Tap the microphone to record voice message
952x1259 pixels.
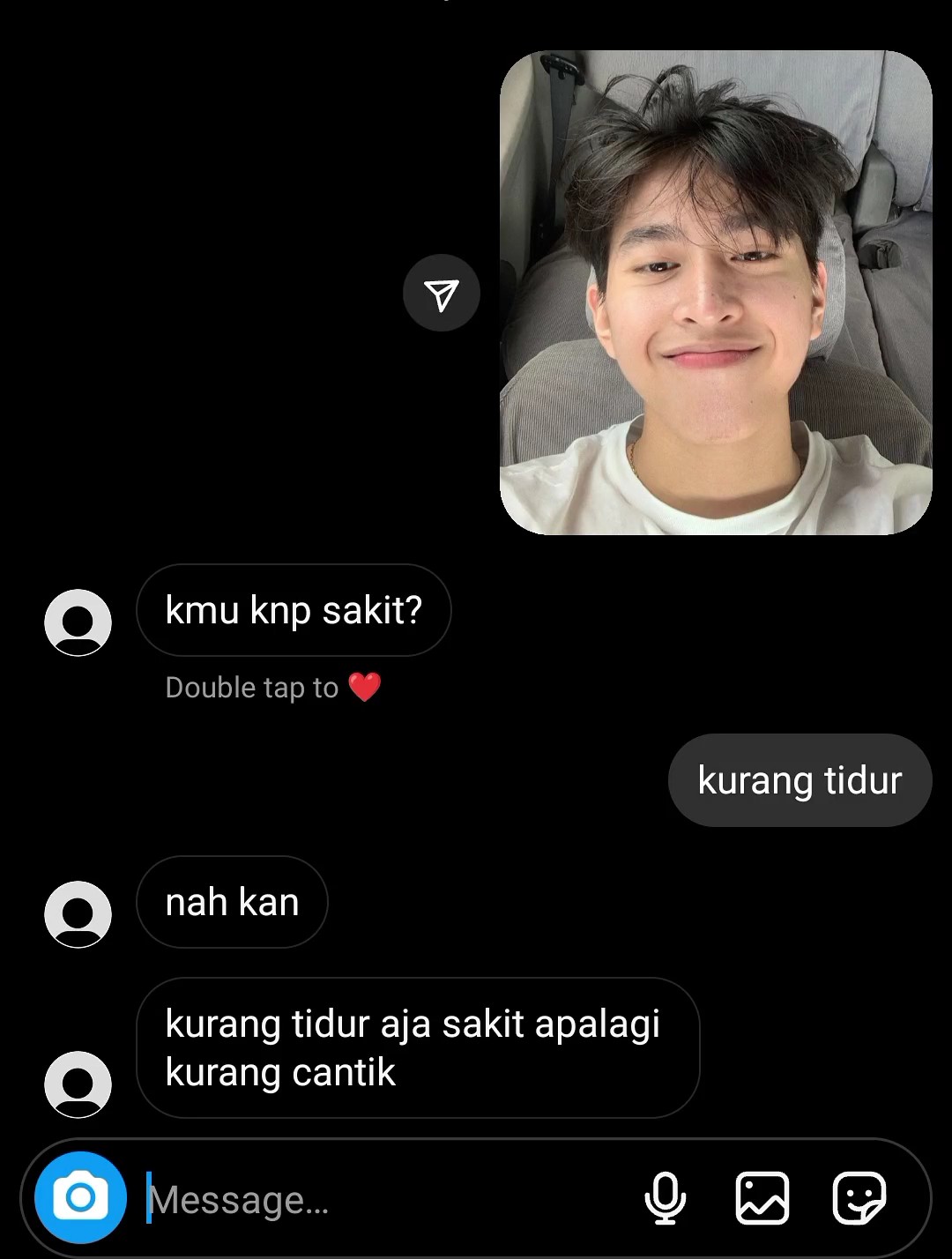pos(666,1198)
